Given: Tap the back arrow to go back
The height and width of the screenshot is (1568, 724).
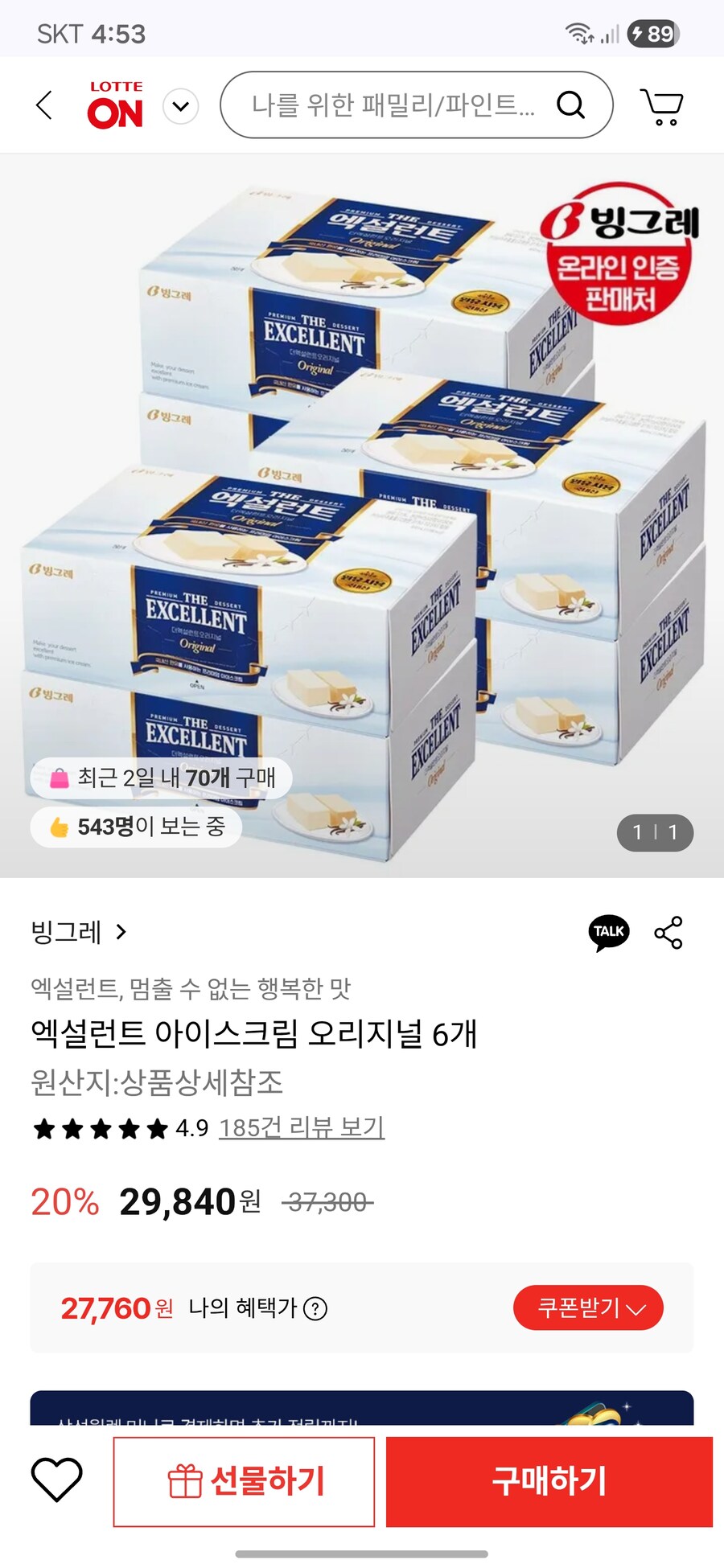Looking at the screenshot, I should tap(44, 105).
